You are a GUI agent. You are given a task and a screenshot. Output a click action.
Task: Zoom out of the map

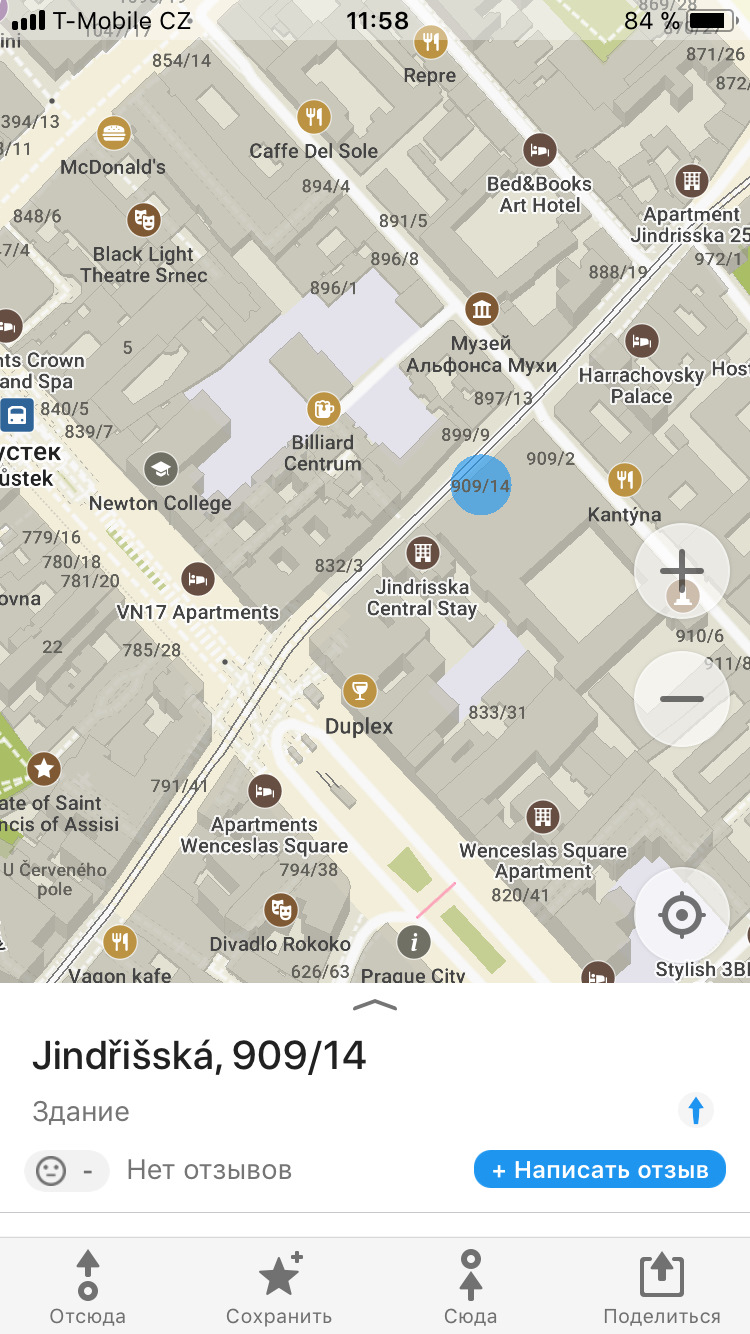click(682, 698)
